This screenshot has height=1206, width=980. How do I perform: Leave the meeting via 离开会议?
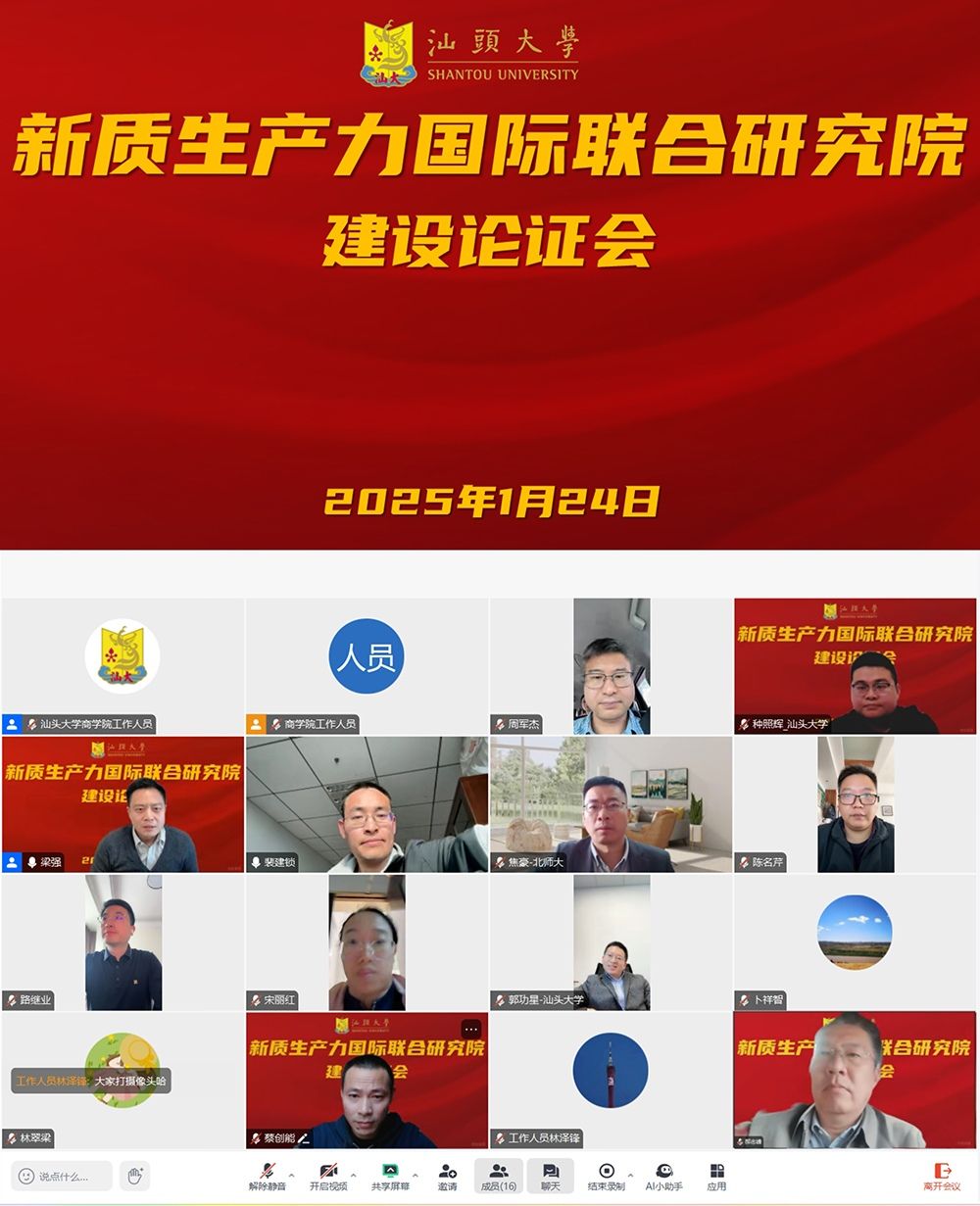click(x=942, y=1176)
